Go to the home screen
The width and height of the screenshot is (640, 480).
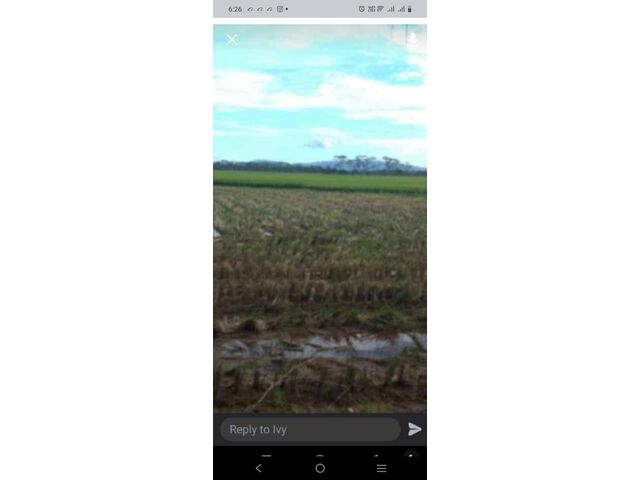pyautogui.click(x=320, y=468)
